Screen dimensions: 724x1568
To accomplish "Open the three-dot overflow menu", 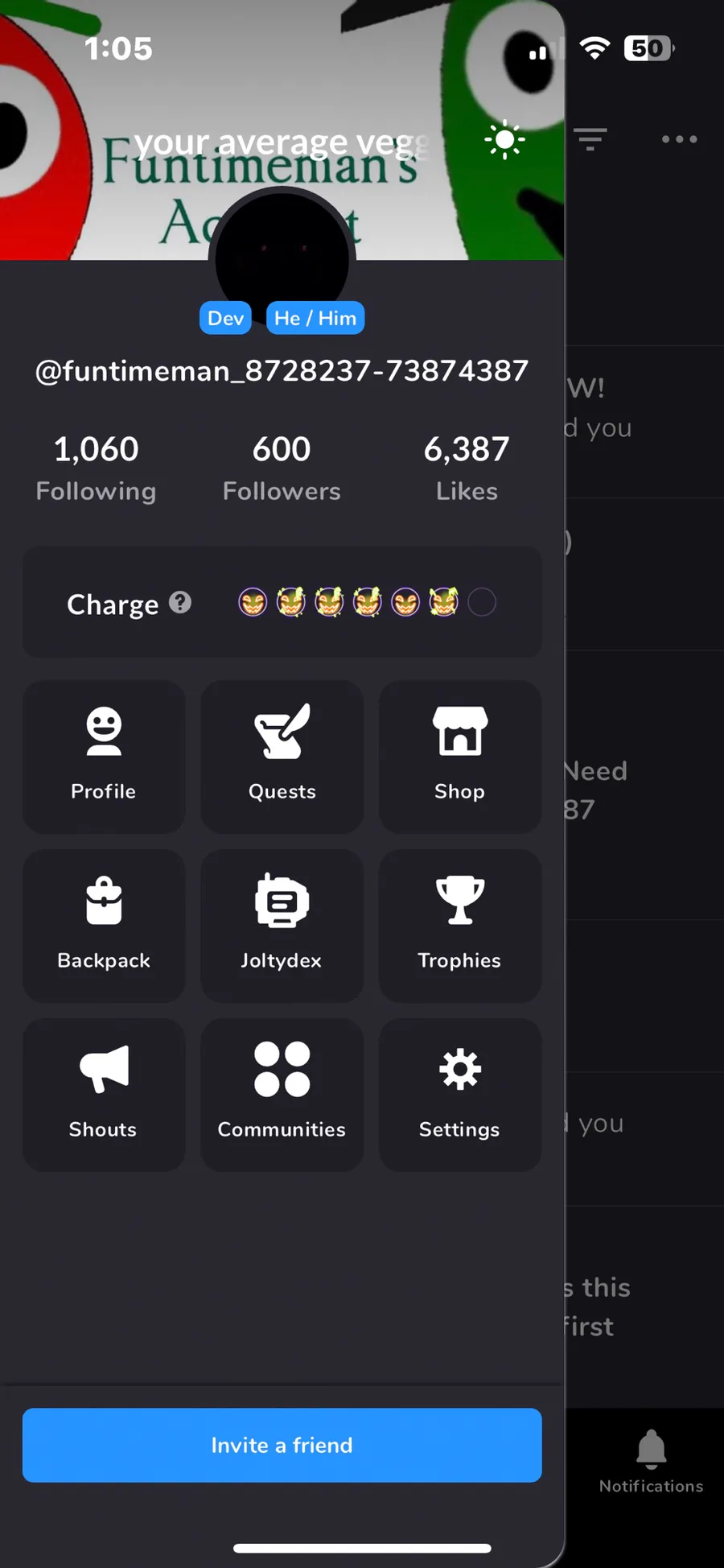I will [679, 139].
